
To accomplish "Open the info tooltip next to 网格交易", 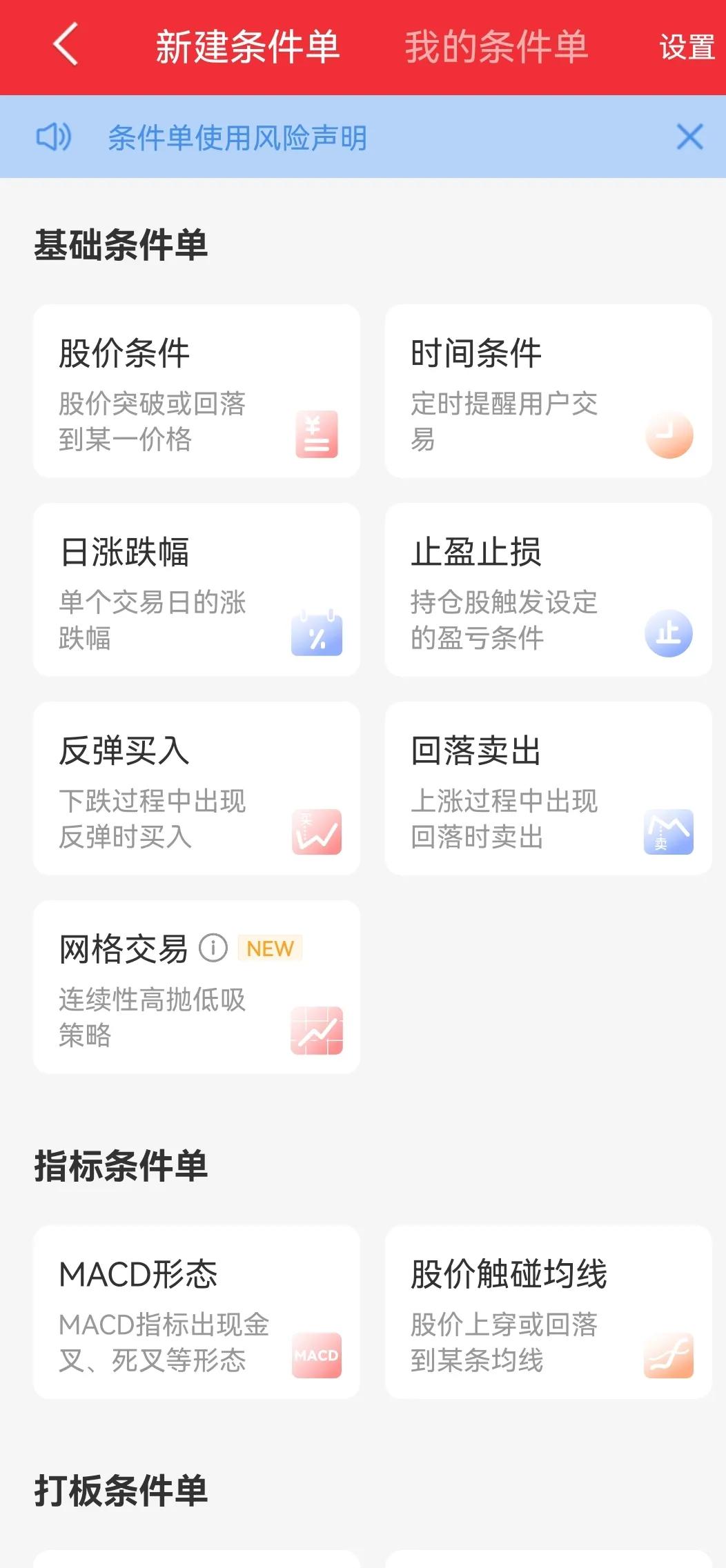I will (x=213, y=949).
